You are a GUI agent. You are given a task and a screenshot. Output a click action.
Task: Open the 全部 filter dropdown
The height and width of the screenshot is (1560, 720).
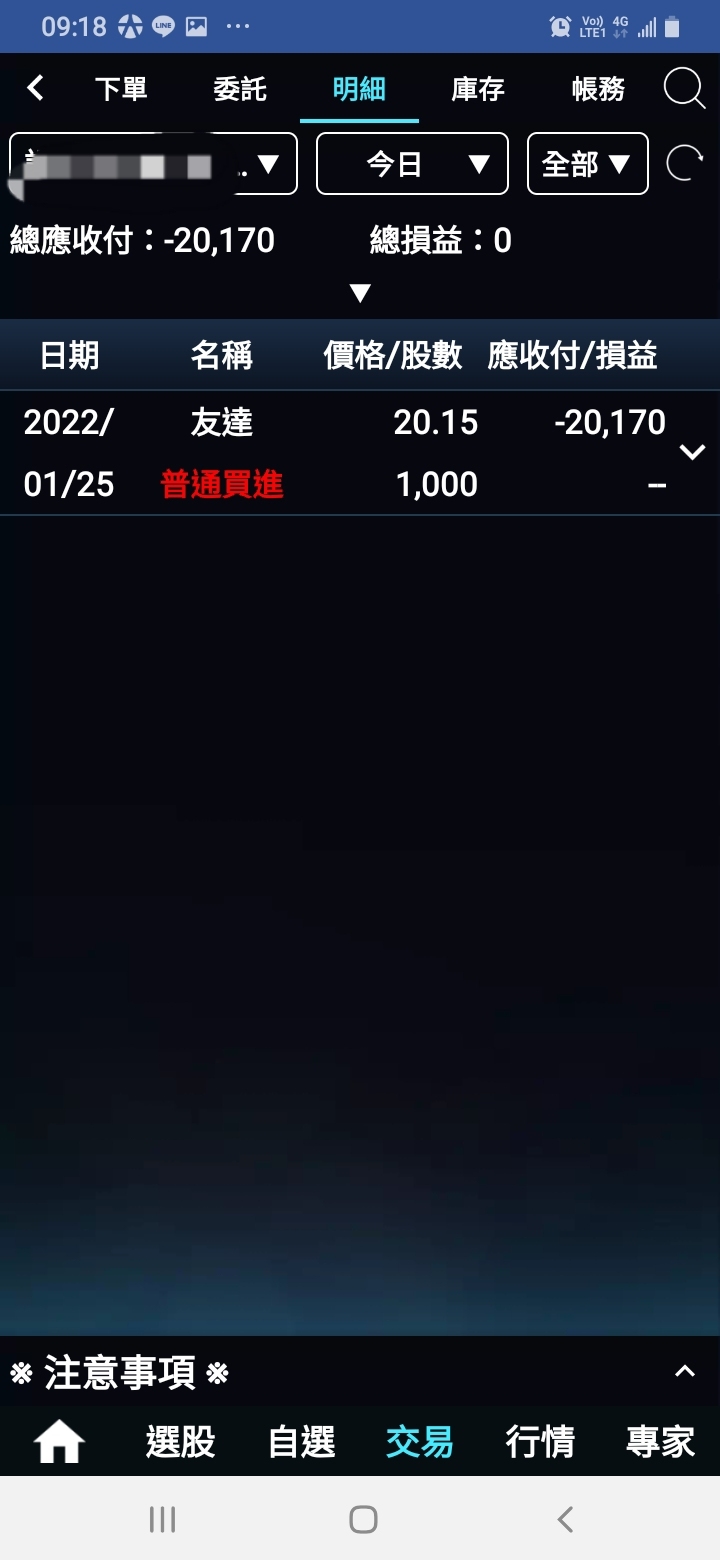pyautogui.click(x=587, y=163)
